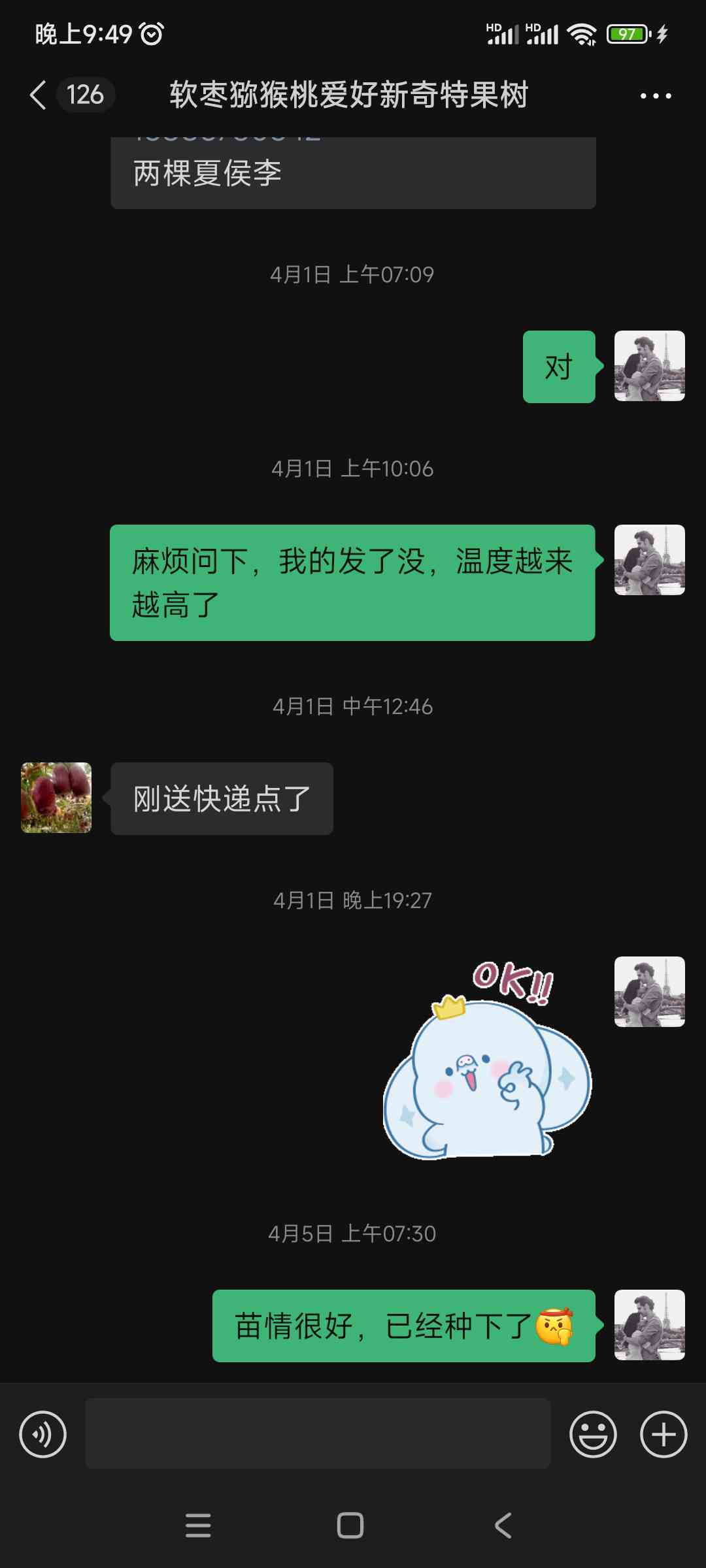
Task: Open the seller's fruit-photo avatar profile
Action: pos(56,797)
